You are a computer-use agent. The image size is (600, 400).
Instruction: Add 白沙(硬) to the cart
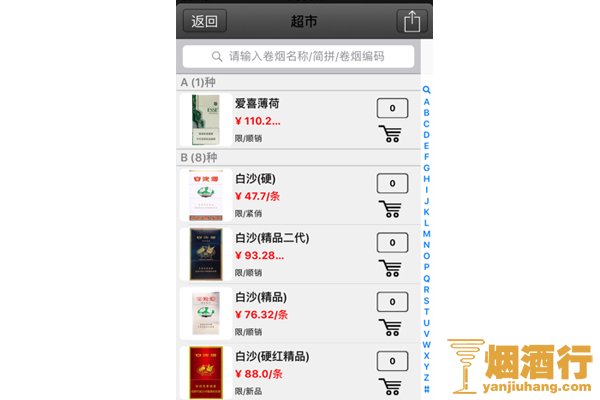[391, 210]
